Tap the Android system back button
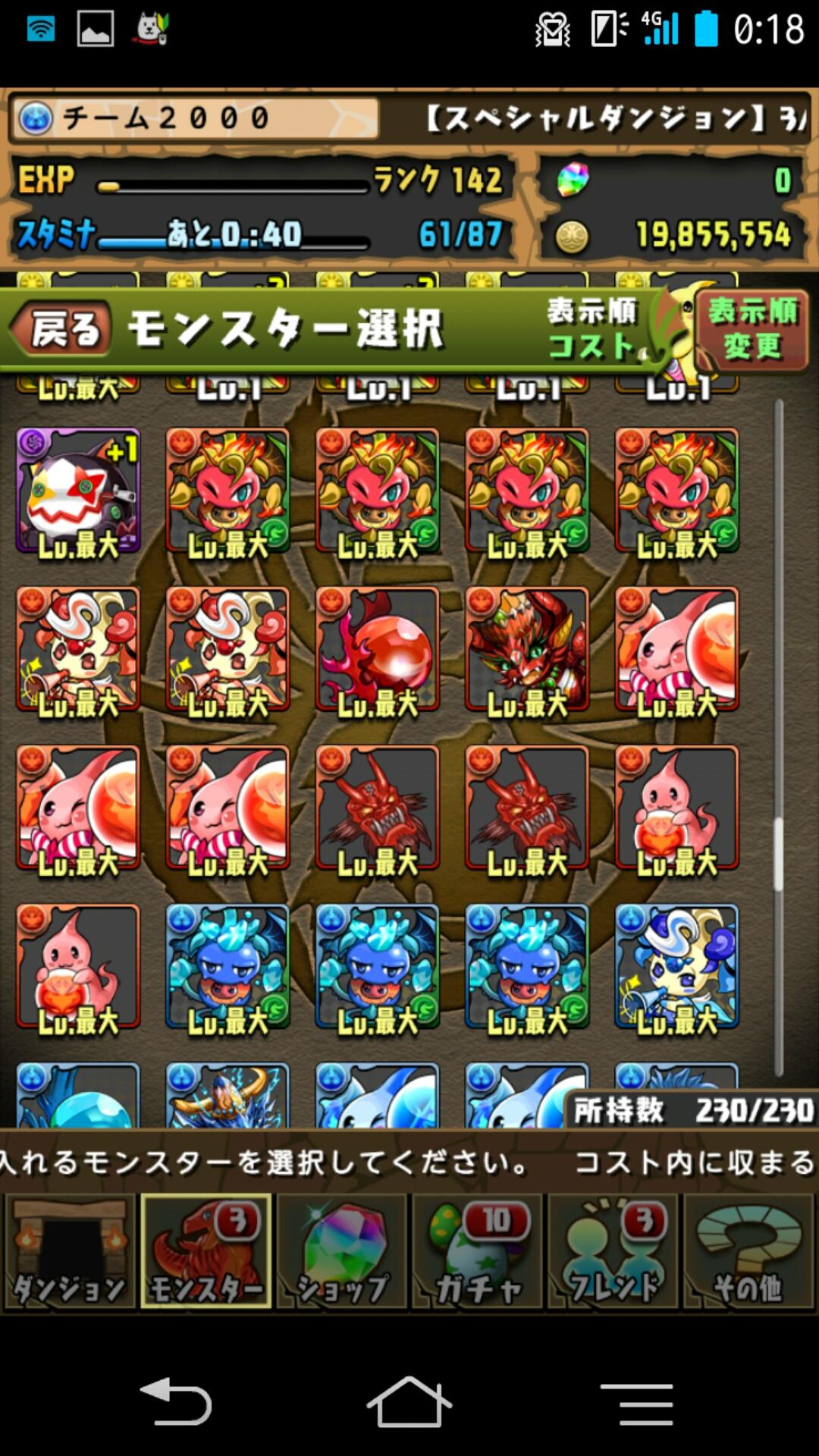 pyautogui.click(x=176, y=1403)
